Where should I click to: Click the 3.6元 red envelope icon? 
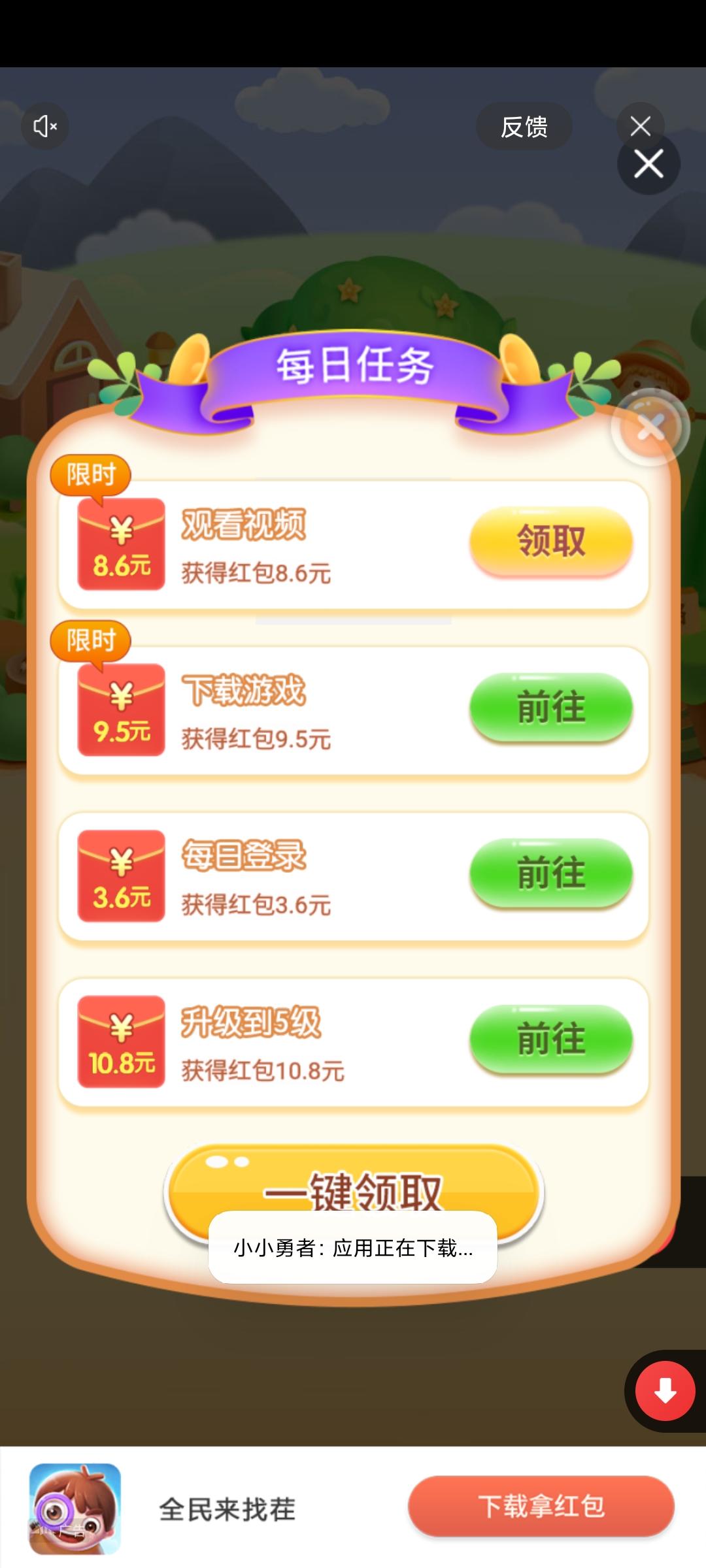point(121,875)
